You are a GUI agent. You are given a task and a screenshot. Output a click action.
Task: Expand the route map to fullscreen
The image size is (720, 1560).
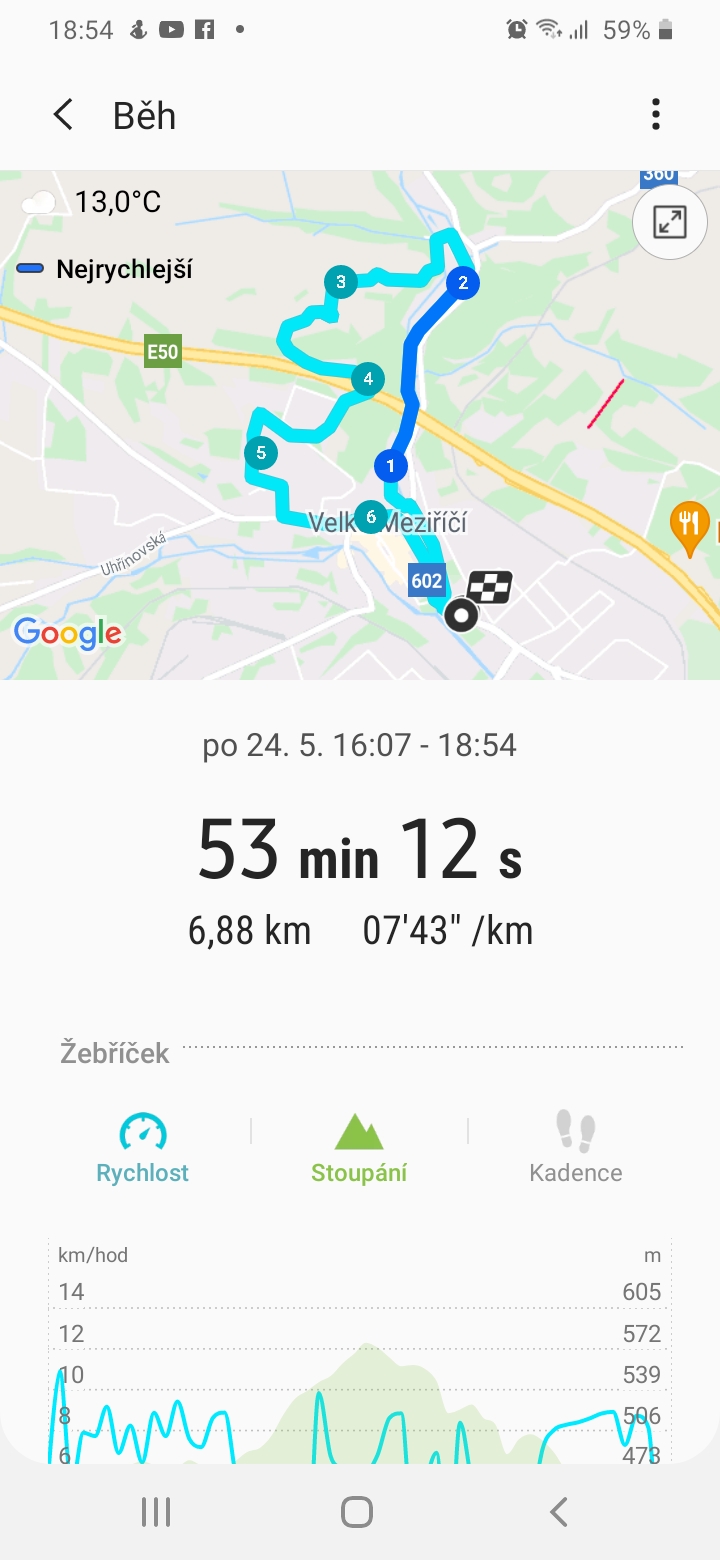[x=670, y=222]
